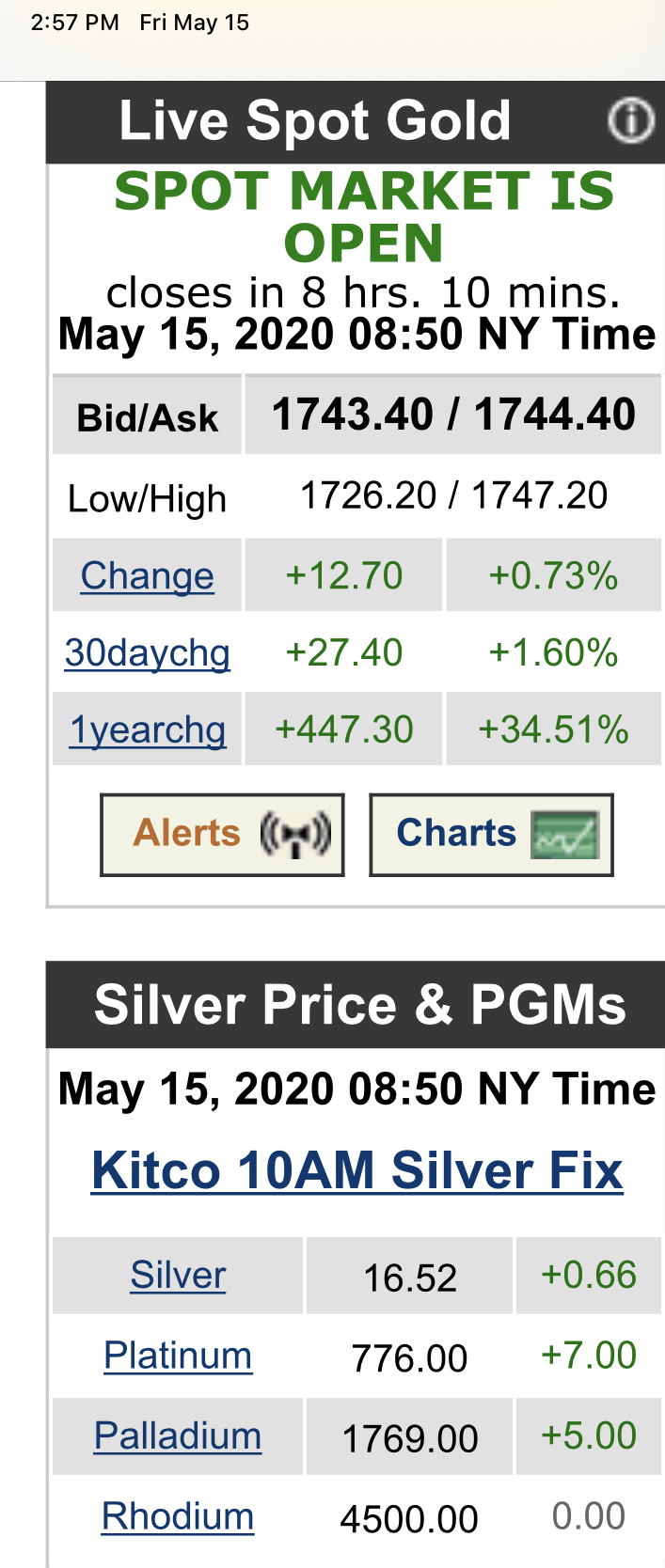This screenshot has height=1568, width=665.
Task: Open the Kitco 10AM Silver Fix link
Action: click(356, 1171)
